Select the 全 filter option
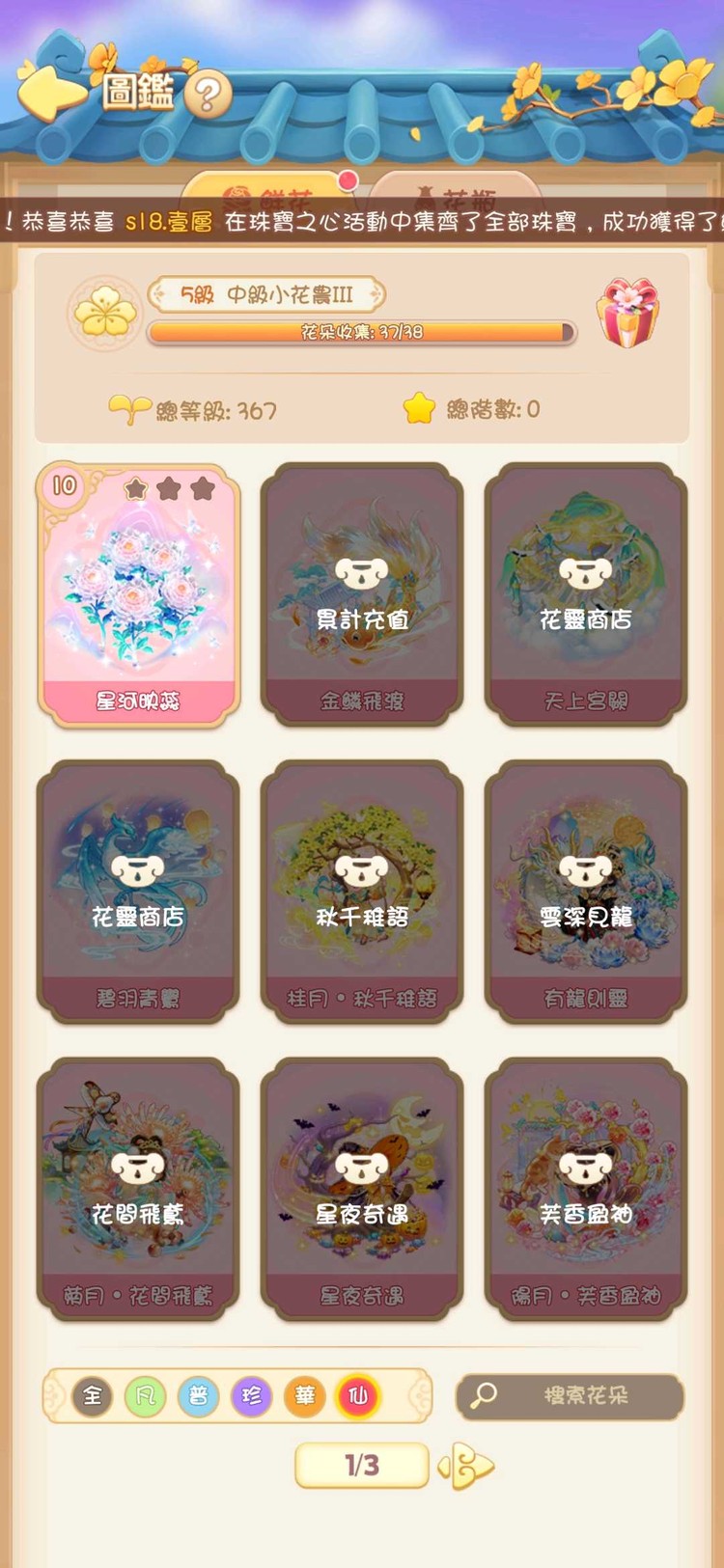This screenshot has height=1568, width=724. click(92, 1396)
